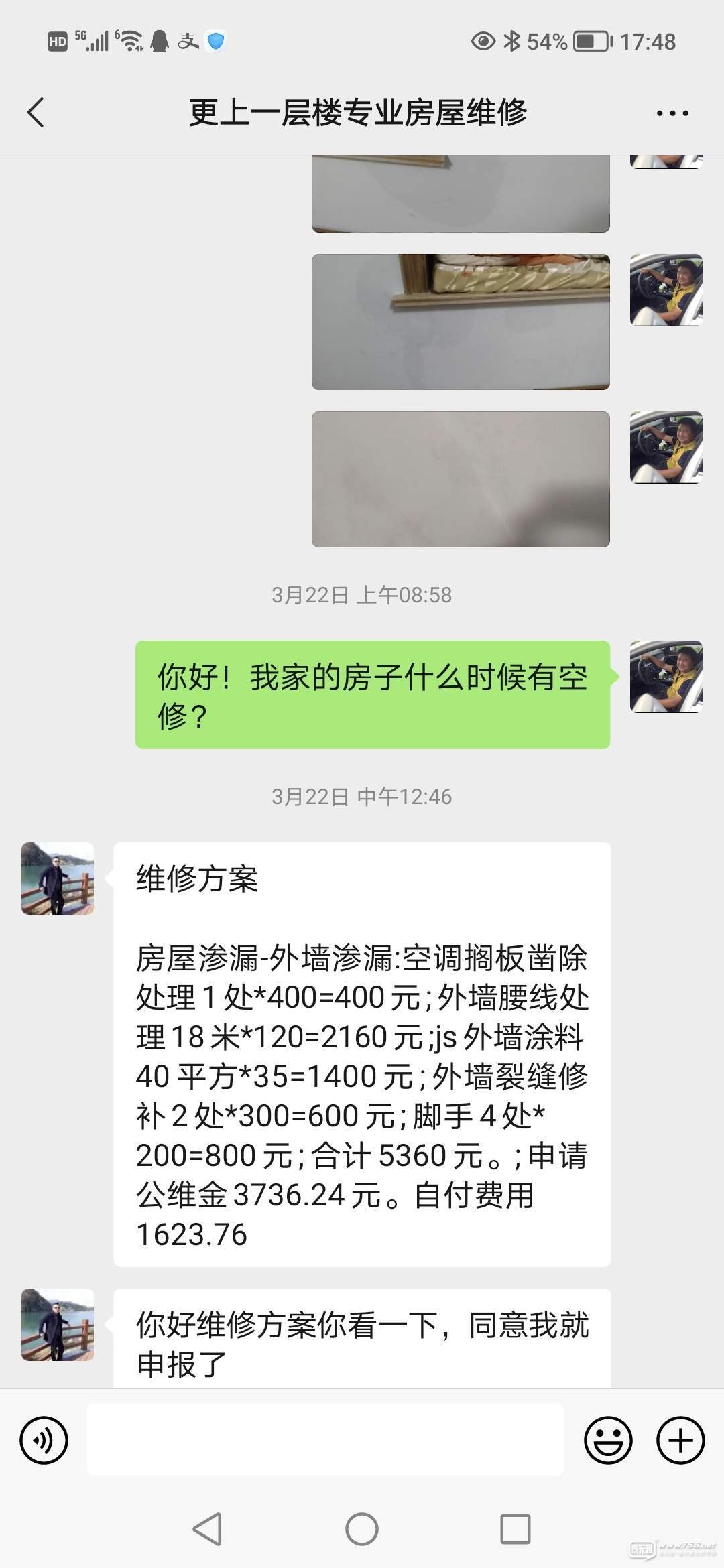Go back from the chat
The width and height of the screenshot is (724, 1568).
[36, 112]
